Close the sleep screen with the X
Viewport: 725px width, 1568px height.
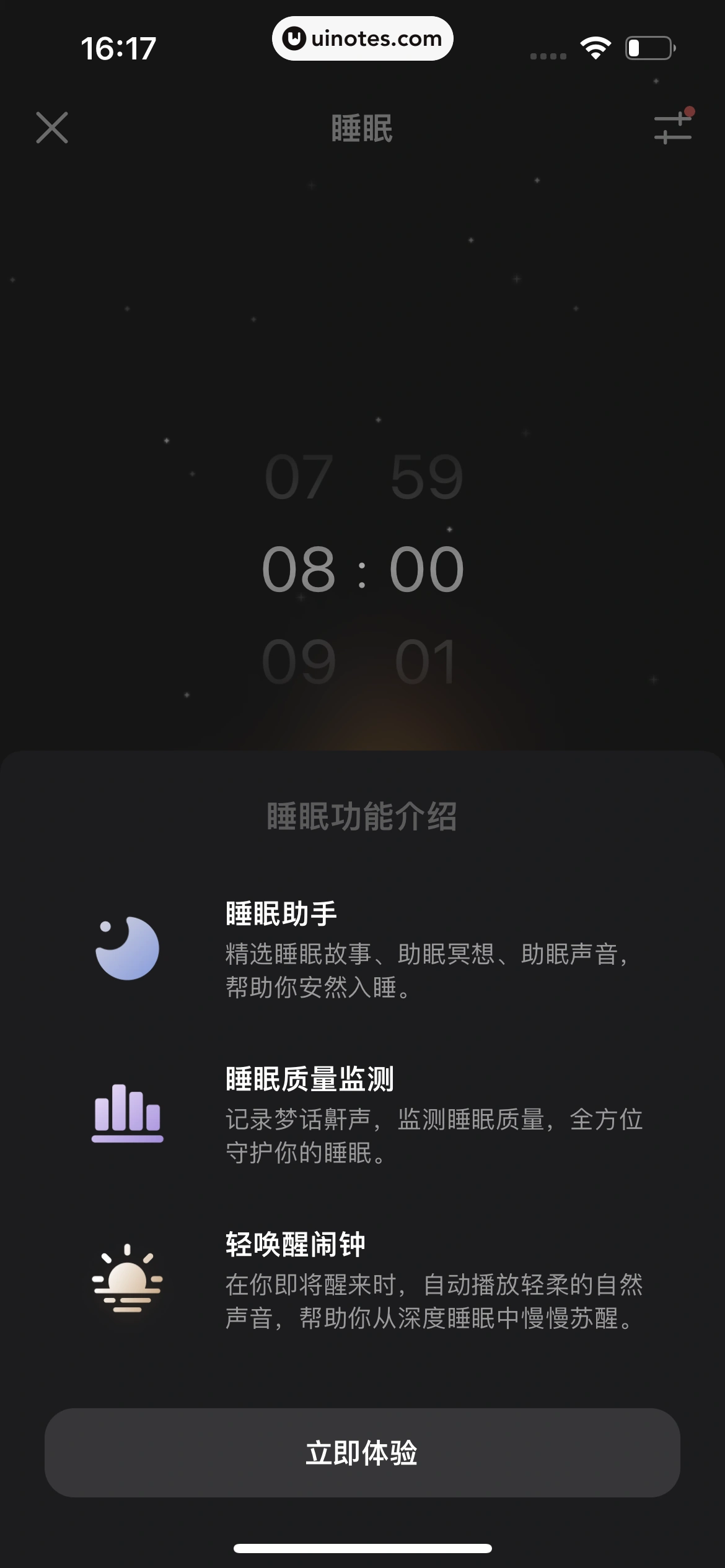pyautogui.click(x=53, y=128)
